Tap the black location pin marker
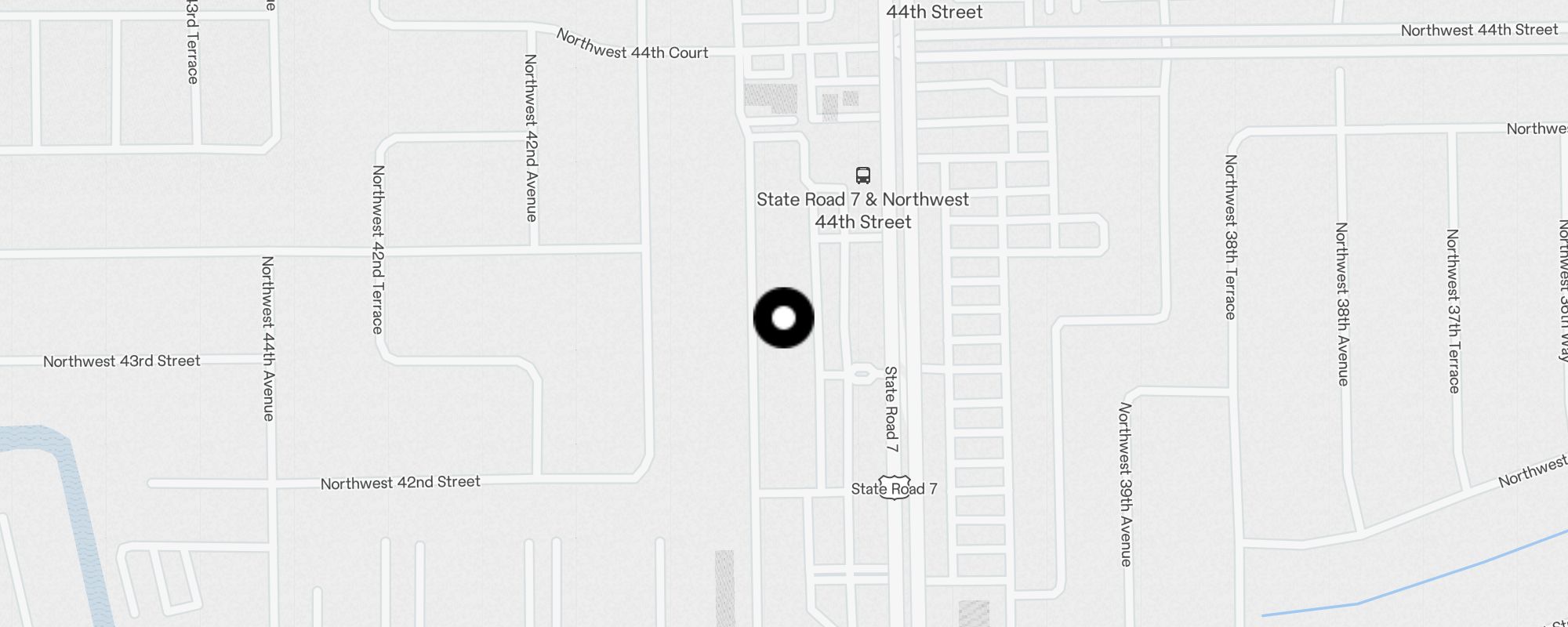1568x627 pixels. click(x=784, y=317)
